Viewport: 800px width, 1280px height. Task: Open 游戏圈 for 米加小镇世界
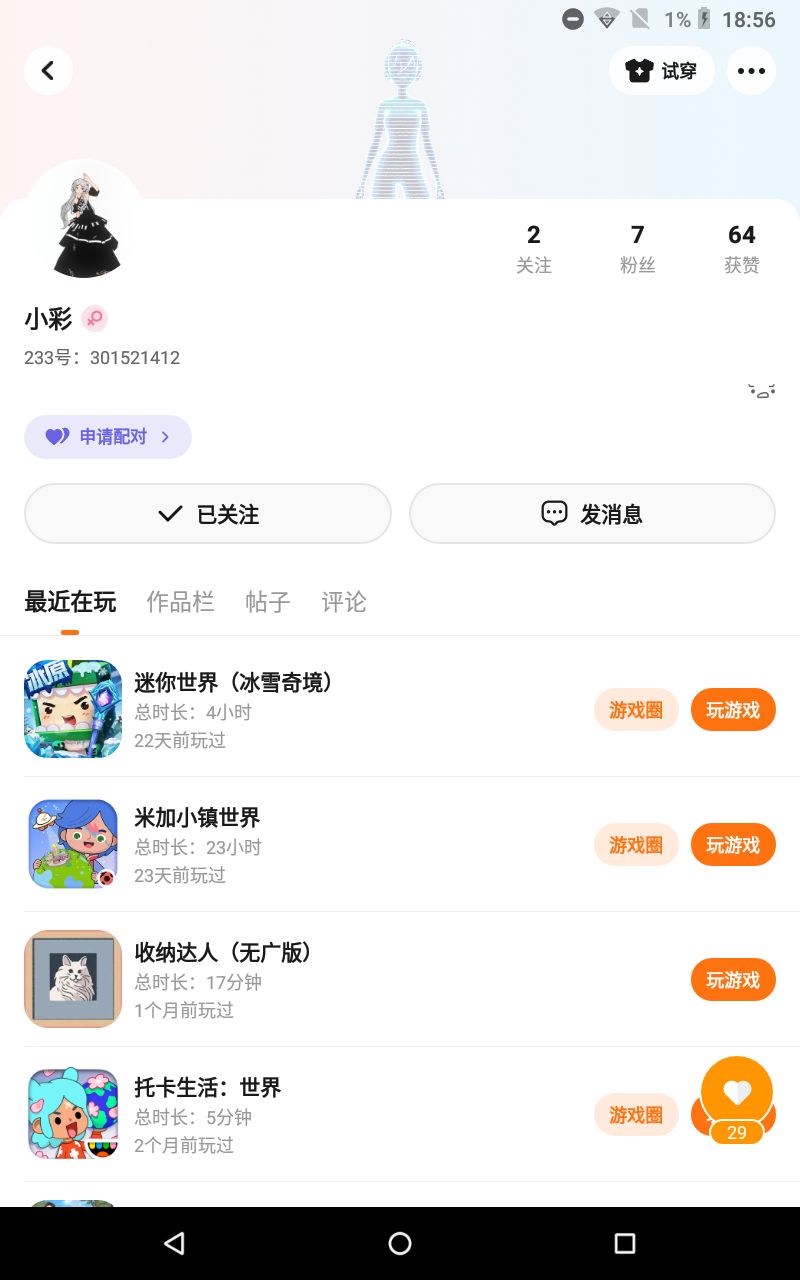[636, 845]
